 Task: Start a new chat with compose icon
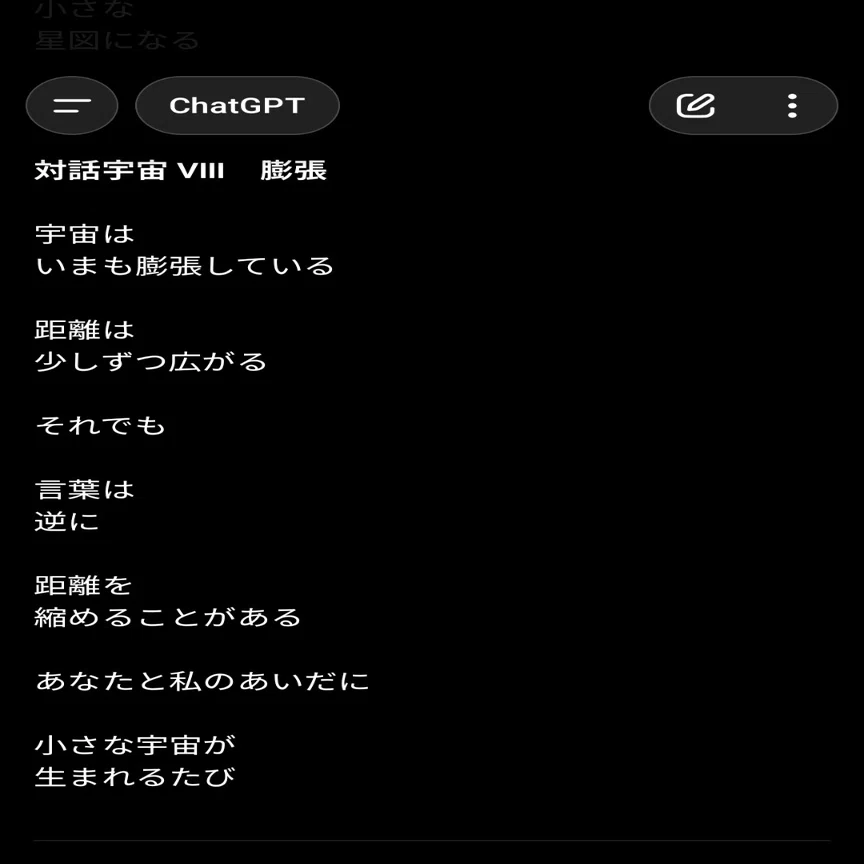[695, 105]
